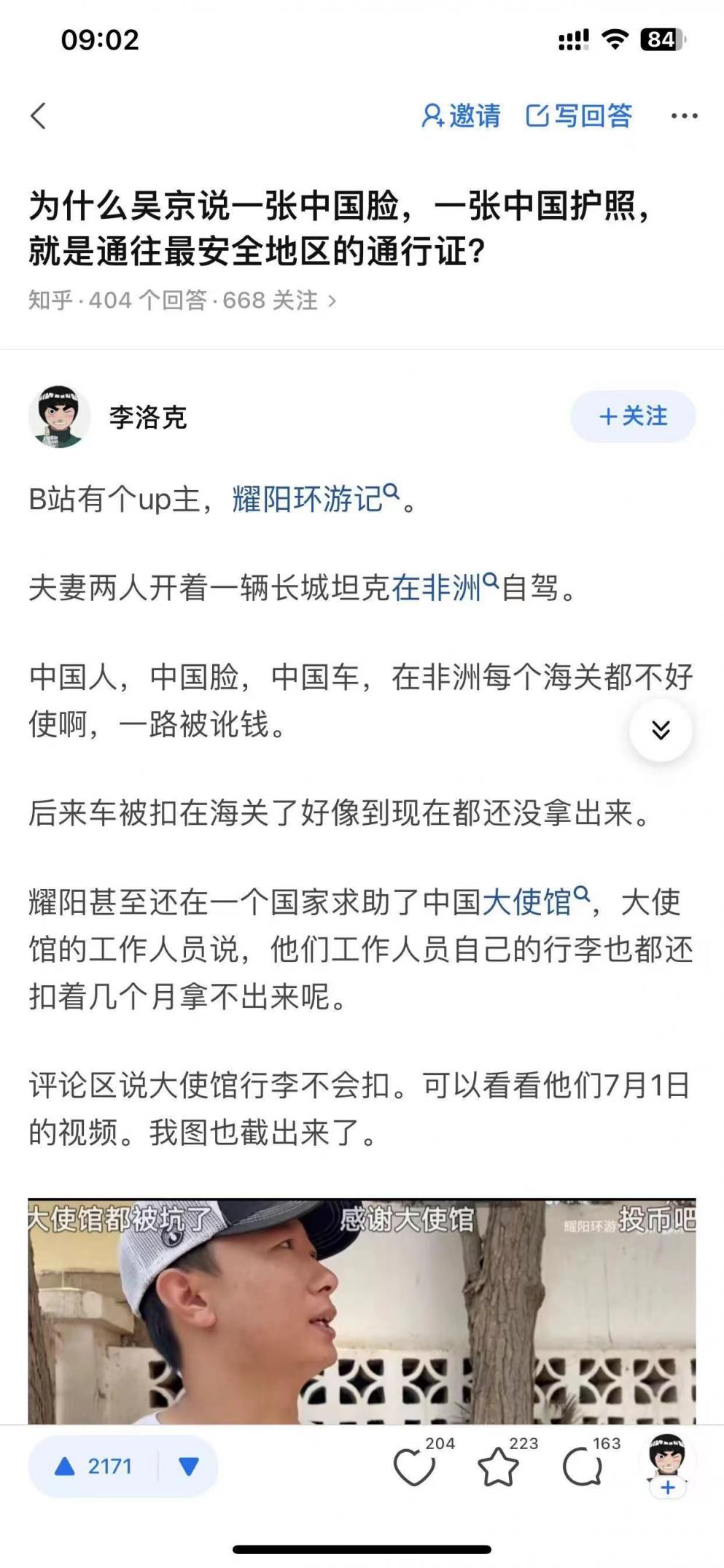Follow author 李洛克 with +关注
Screen dimensions: 724x1568
point(632,416)
